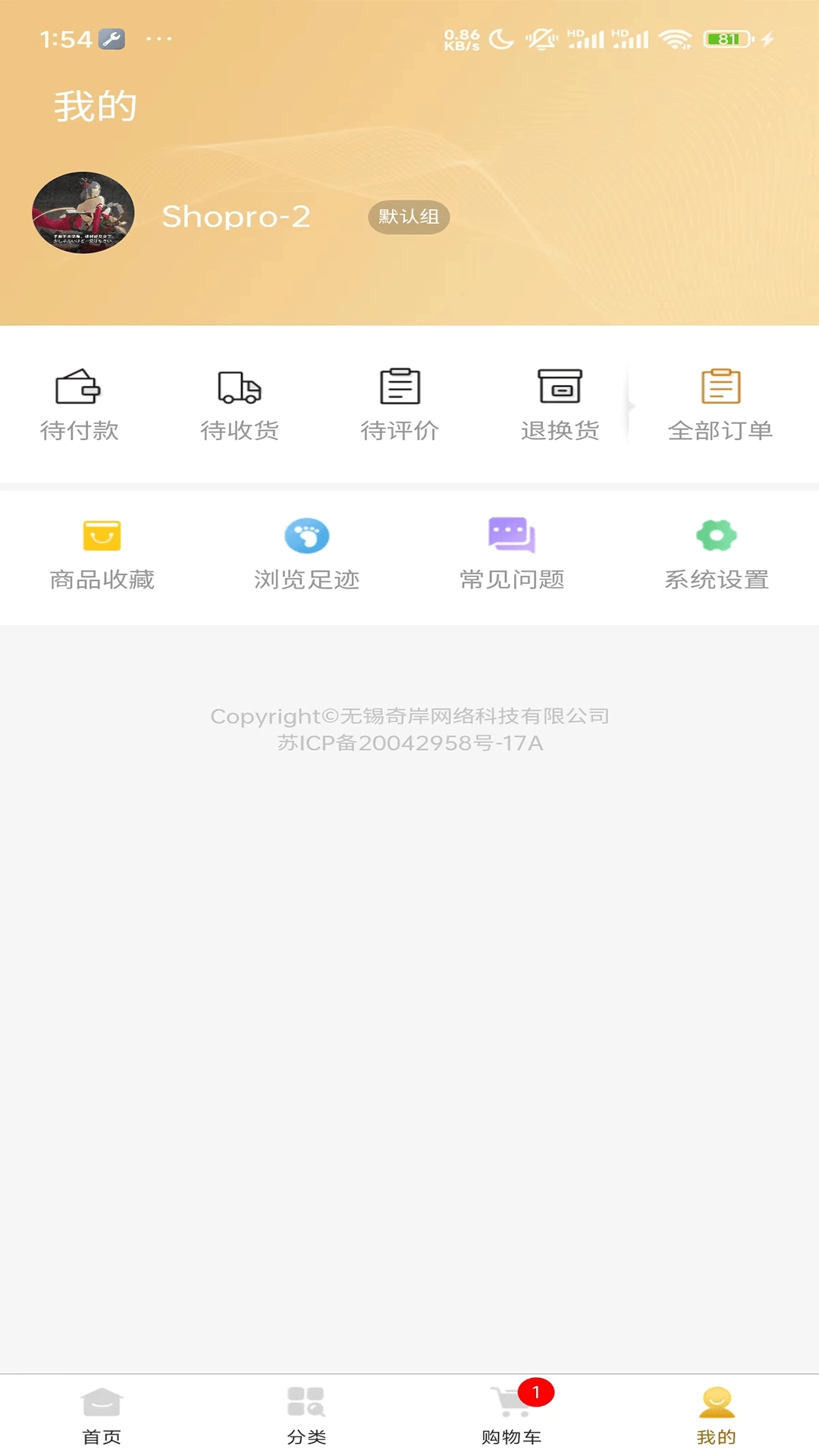Click the username Shopro-2
This screenshot has height=1456, width=819.
click(236, 217)
